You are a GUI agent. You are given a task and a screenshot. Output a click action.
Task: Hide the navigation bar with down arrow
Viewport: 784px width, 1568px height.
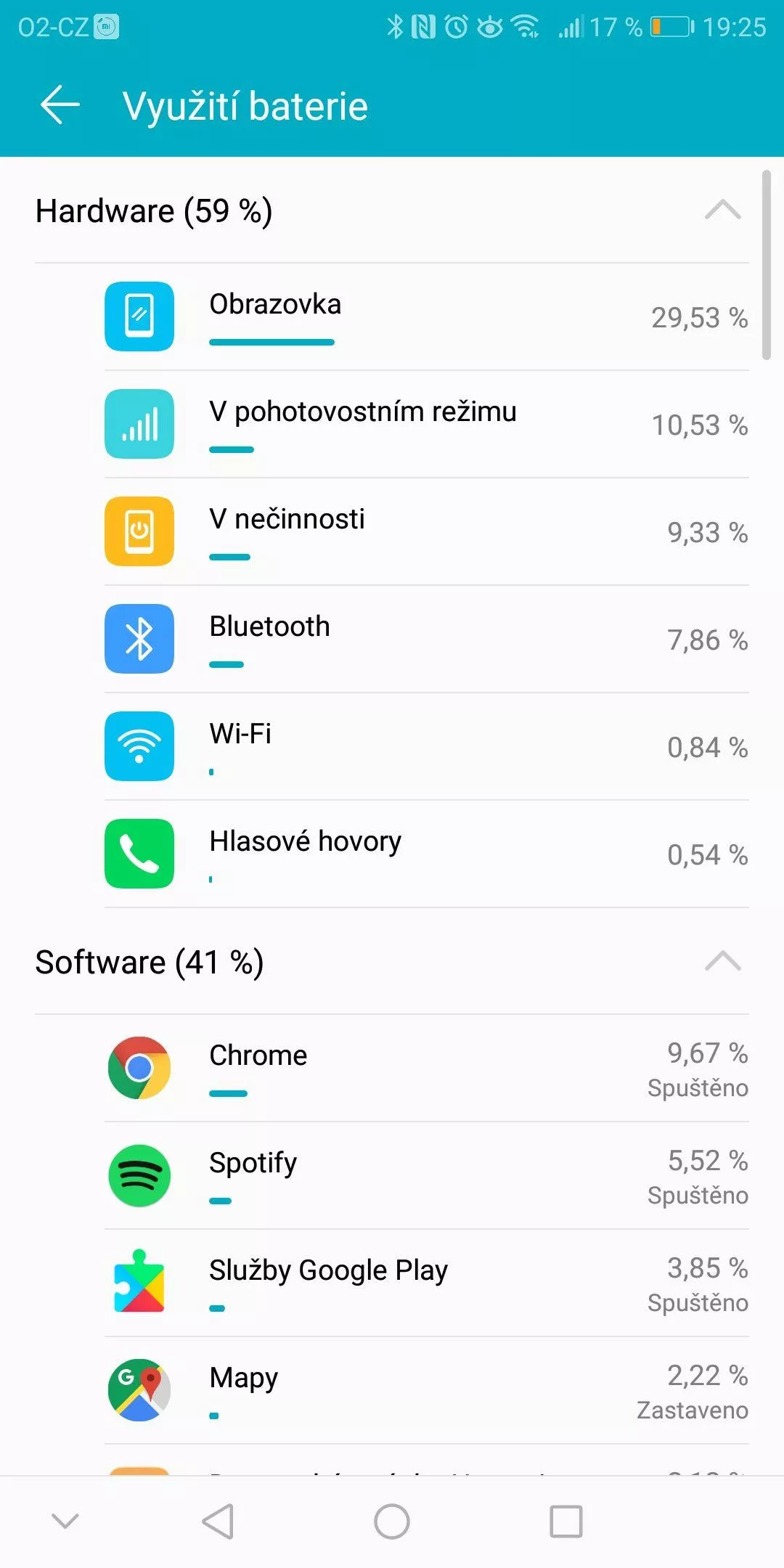click(x=65, y=1521)
